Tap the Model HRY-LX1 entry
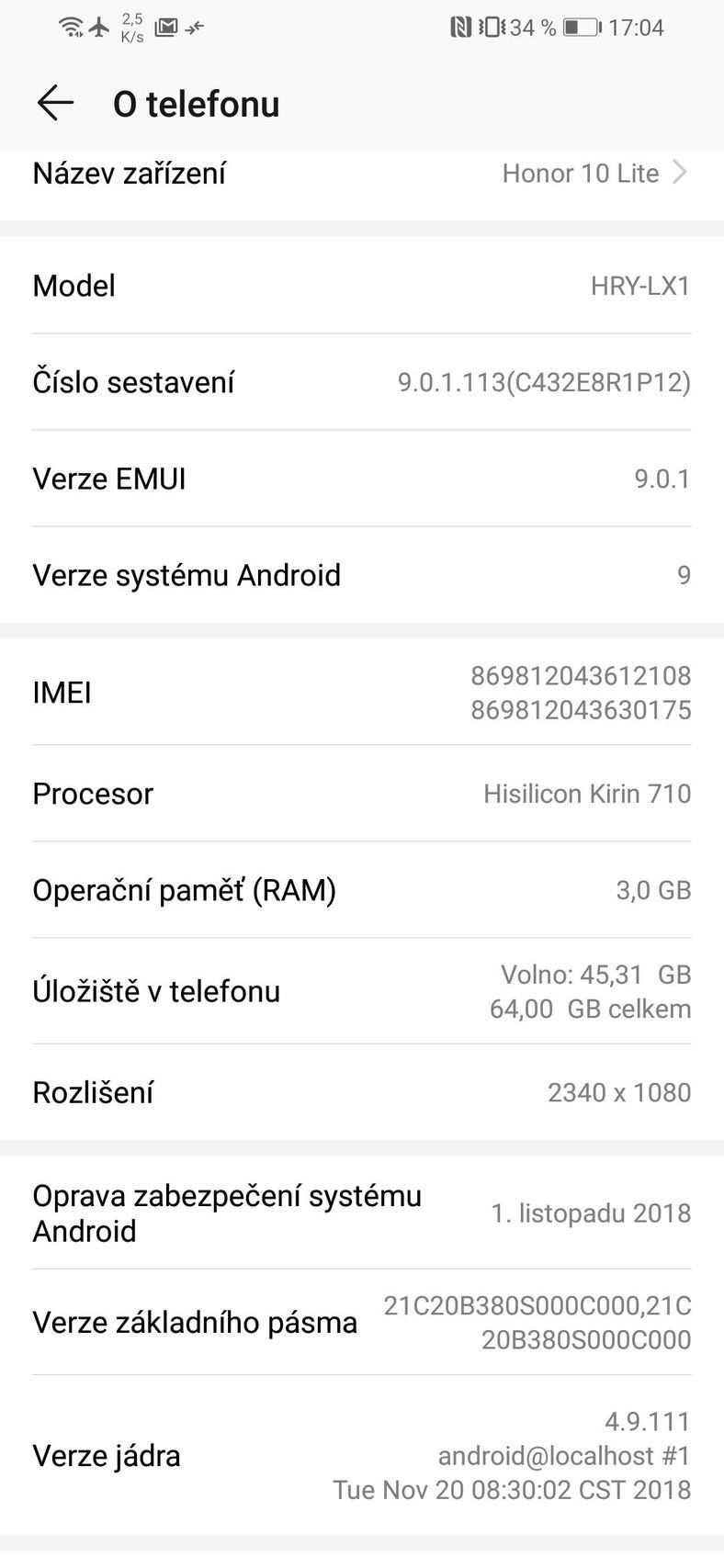This screenshot has height=1568, width=724. 362,285
